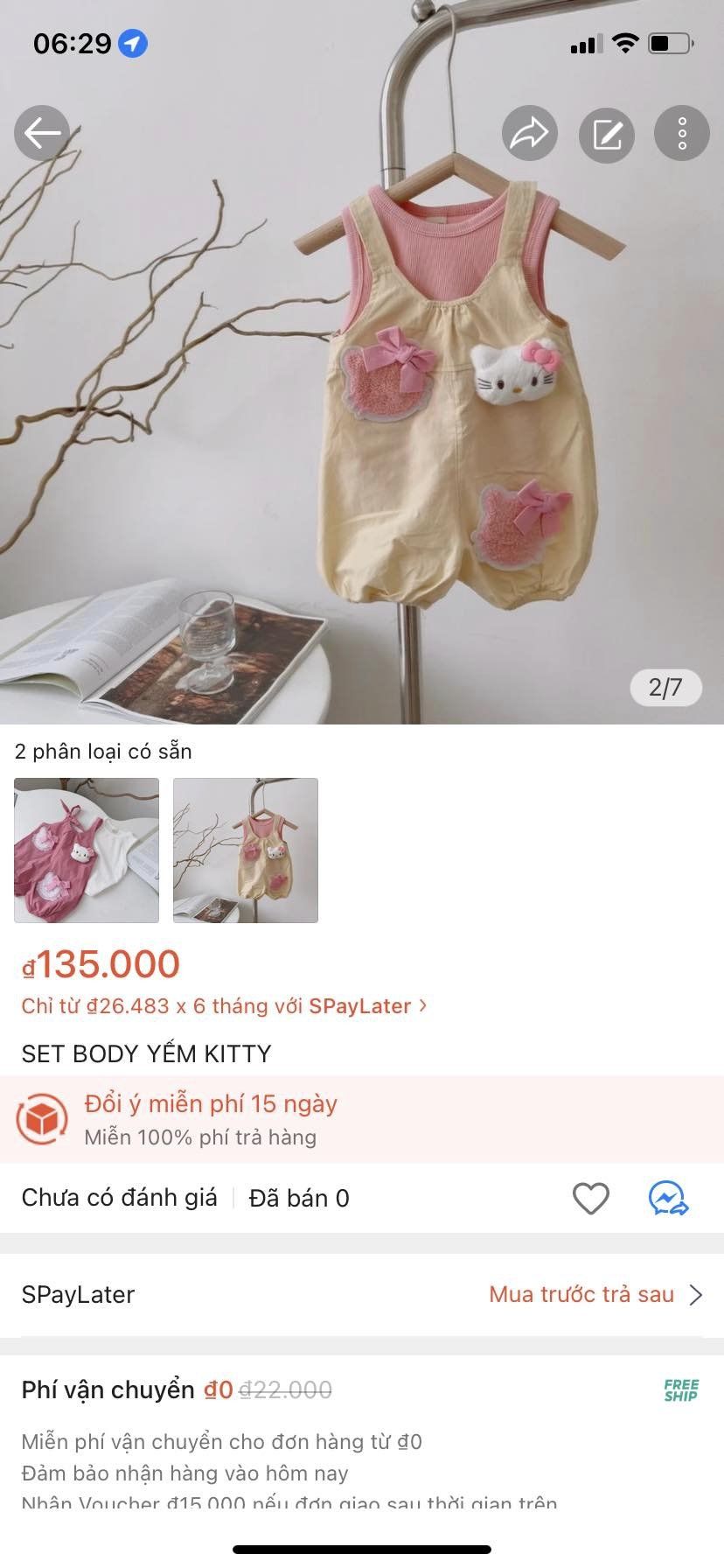Open the SPayLater link in price area
The image size is (724, 1568).
tap(362, 1006)
